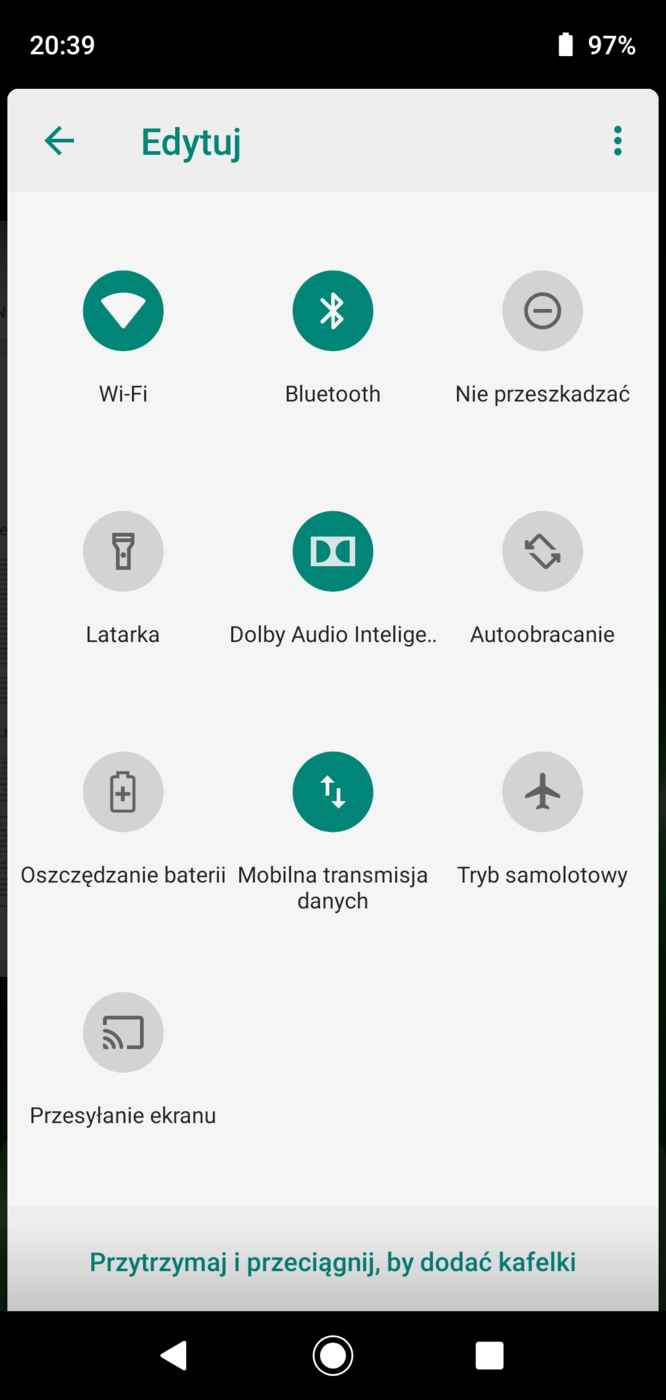Tap the Autoobracanie tile

pyautogui.click(x=542, y=551)
